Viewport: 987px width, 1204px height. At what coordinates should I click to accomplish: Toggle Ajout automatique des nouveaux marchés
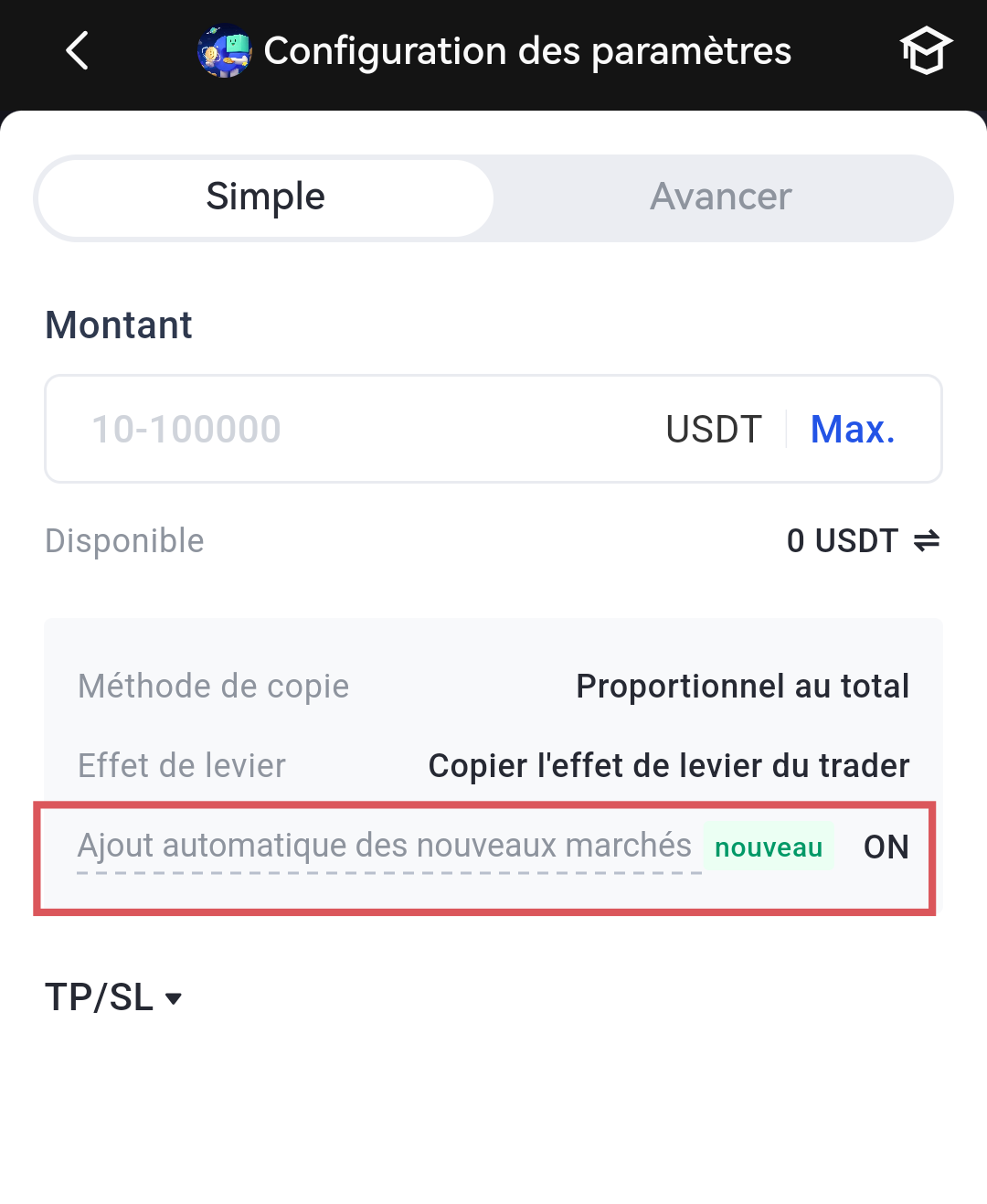pyautogui.click(x=885, y=847)
